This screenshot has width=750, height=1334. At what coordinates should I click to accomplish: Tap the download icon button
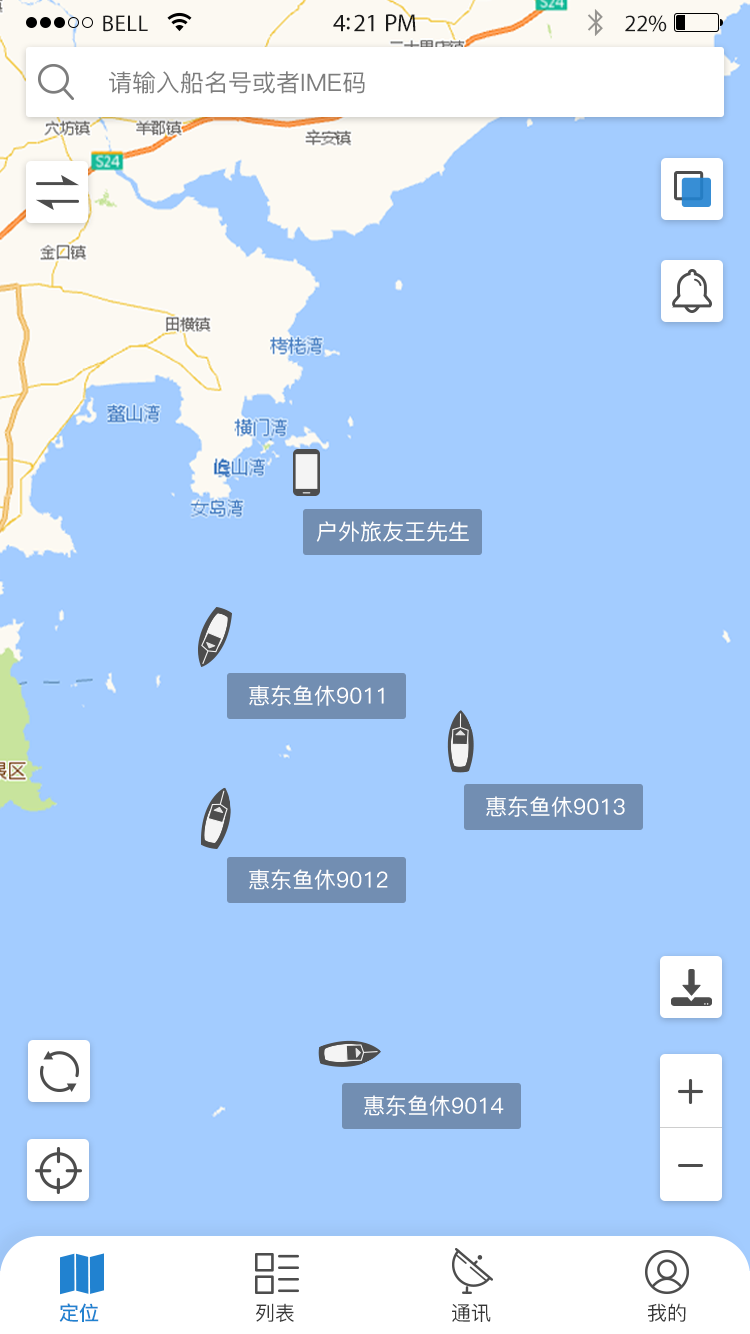click(691, 987)
